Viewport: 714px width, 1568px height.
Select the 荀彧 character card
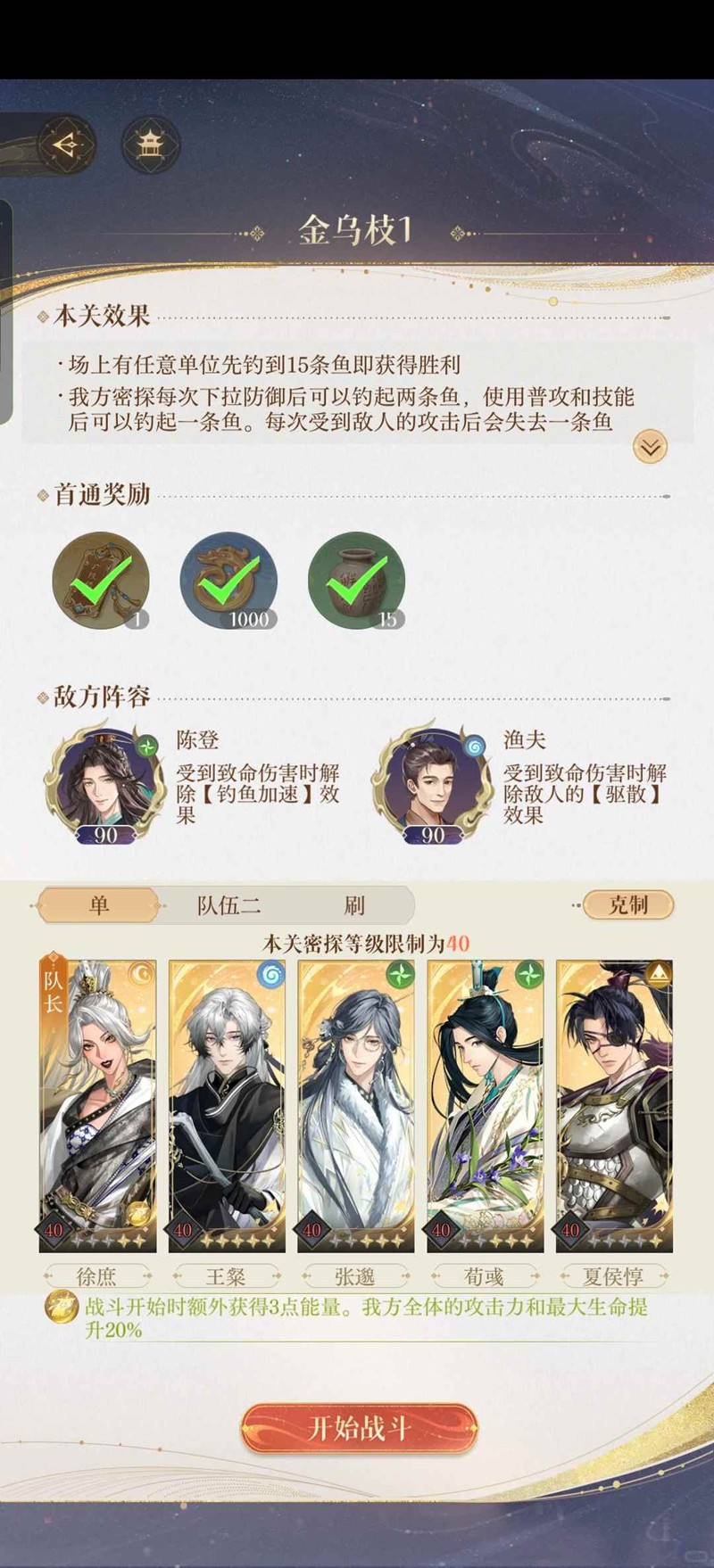[486, 1104]
